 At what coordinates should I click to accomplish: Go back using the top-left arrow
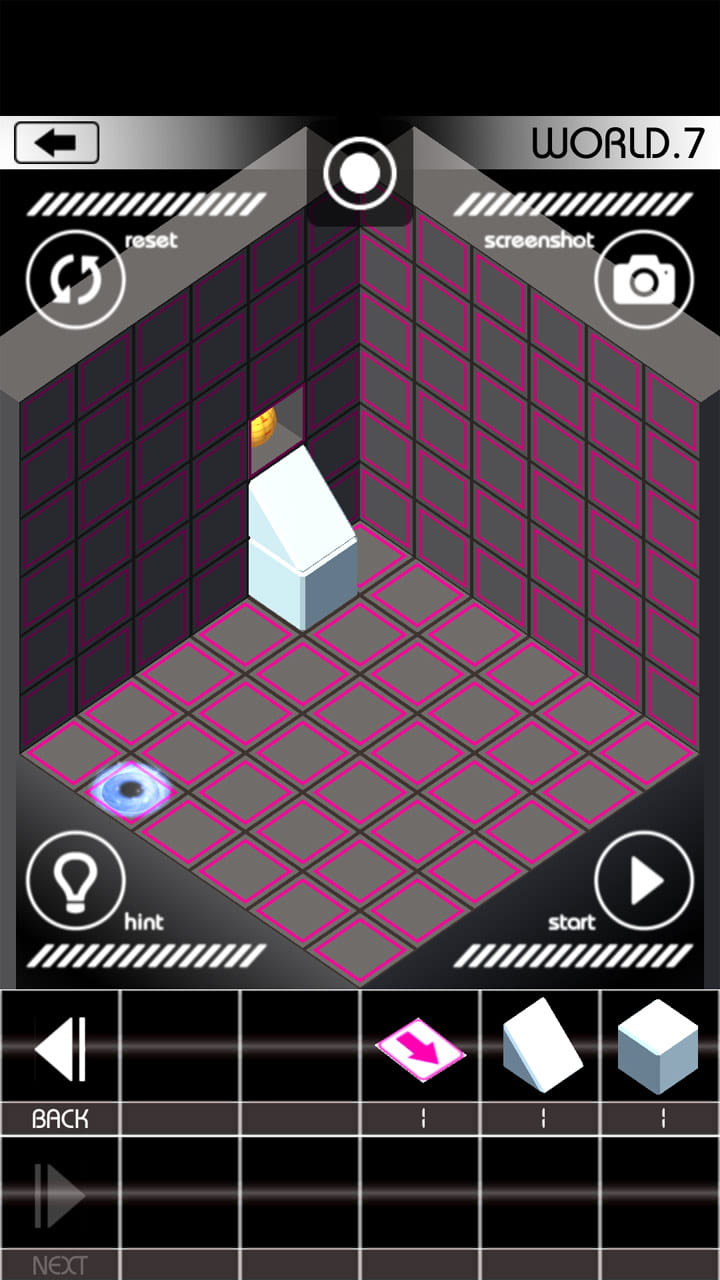57,143
